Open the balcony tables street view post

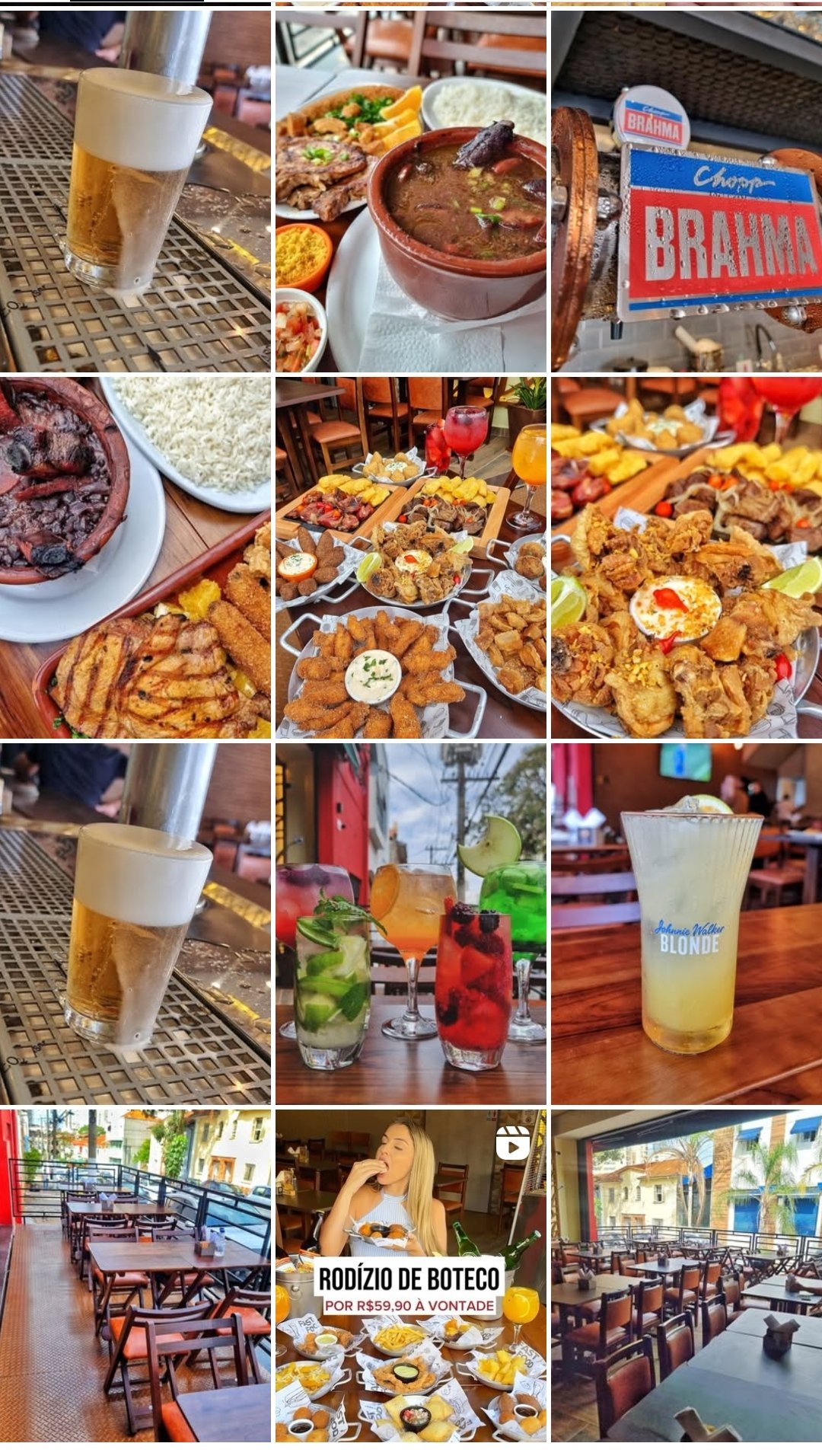[135, 1276]
